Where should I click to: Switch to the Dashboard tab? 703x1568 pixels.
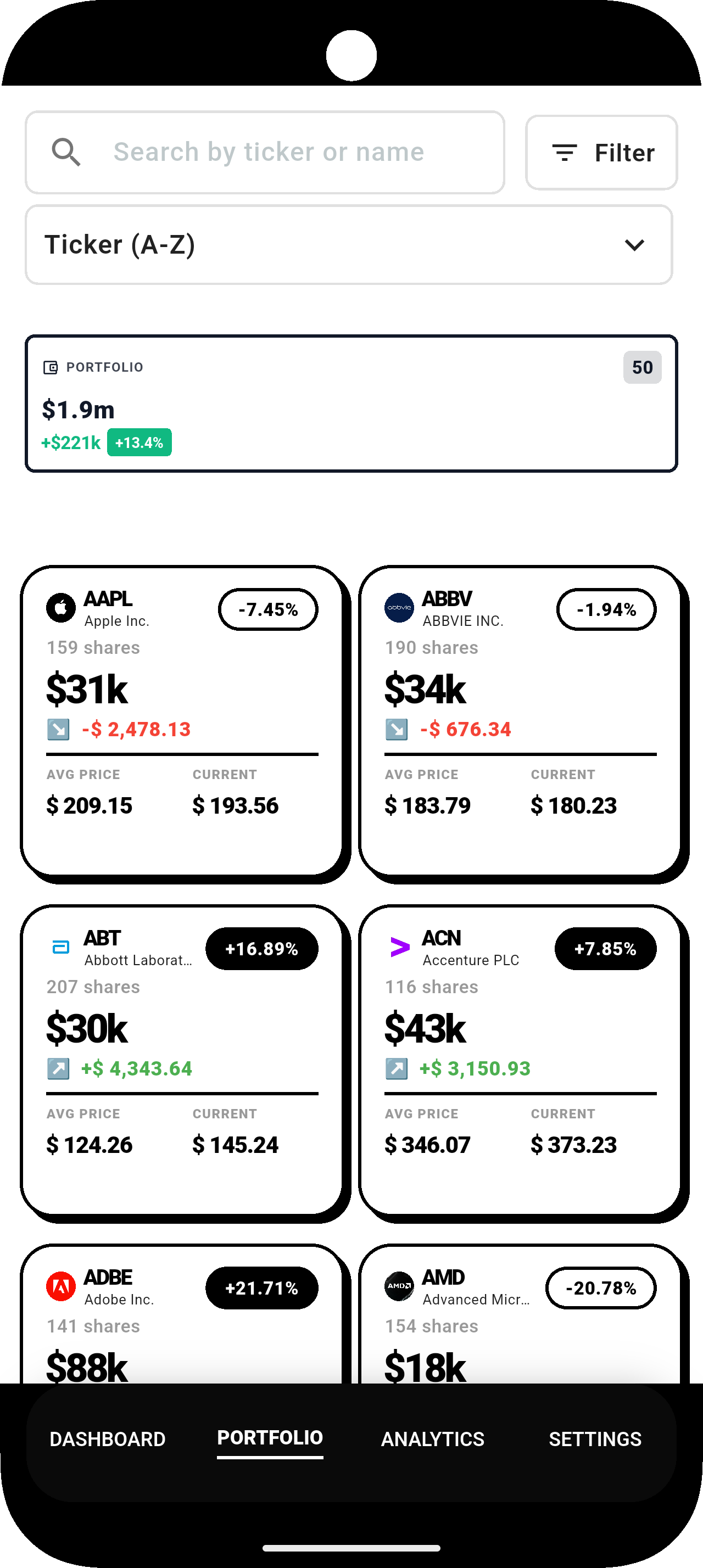click(x=107, y=1438)
